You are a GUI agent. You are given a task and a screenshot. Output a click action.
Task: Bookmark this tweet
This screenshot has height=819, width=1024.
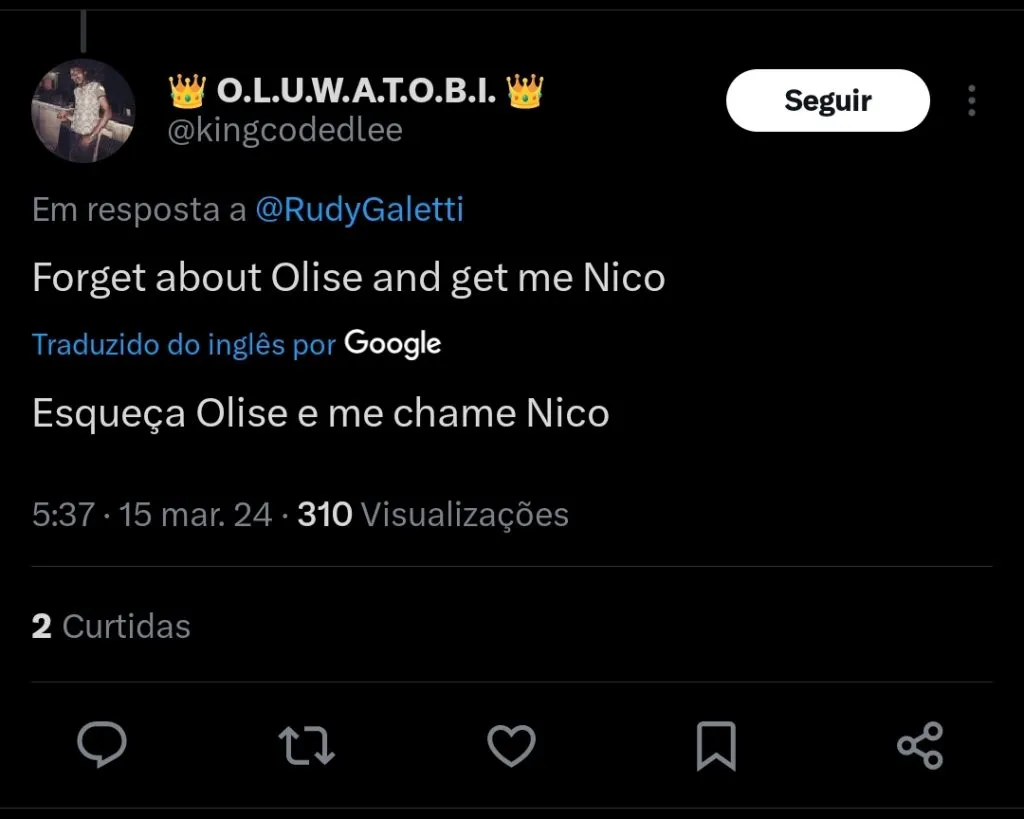coord(716,746)
